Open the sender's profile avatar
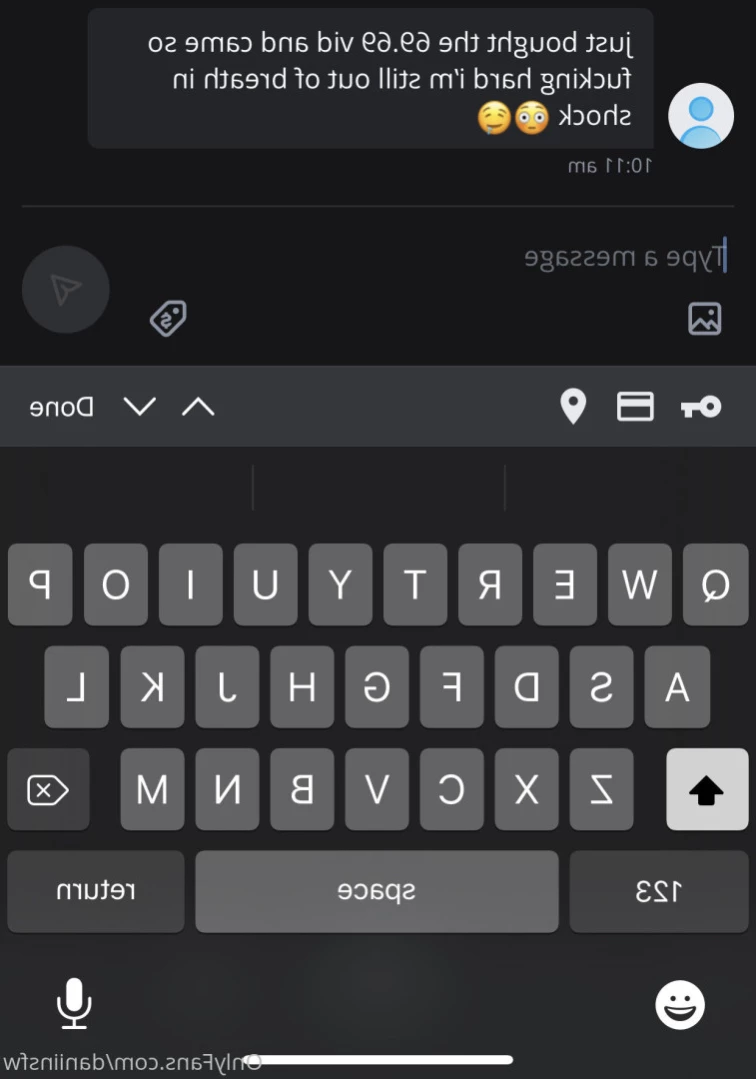The width and height of the screenshot is (756, 1079). pos(701,116)
